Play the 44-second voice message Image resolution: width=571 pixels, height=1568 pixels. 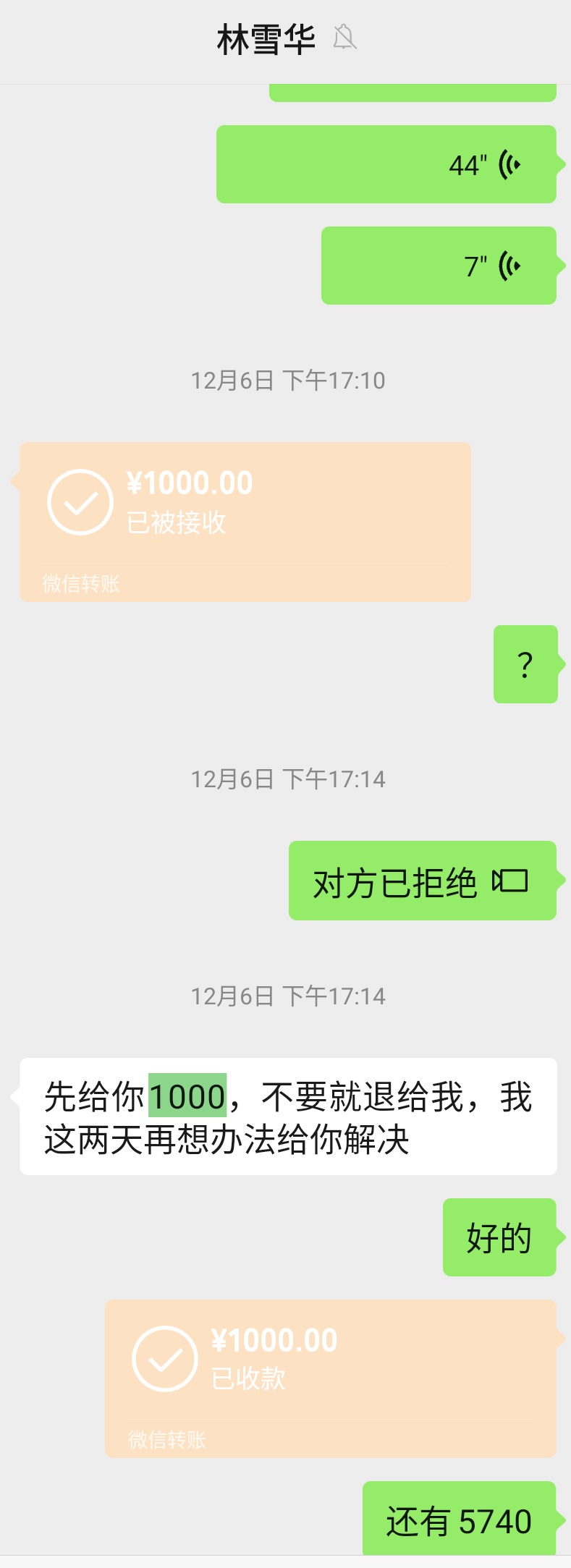point(386,164)
